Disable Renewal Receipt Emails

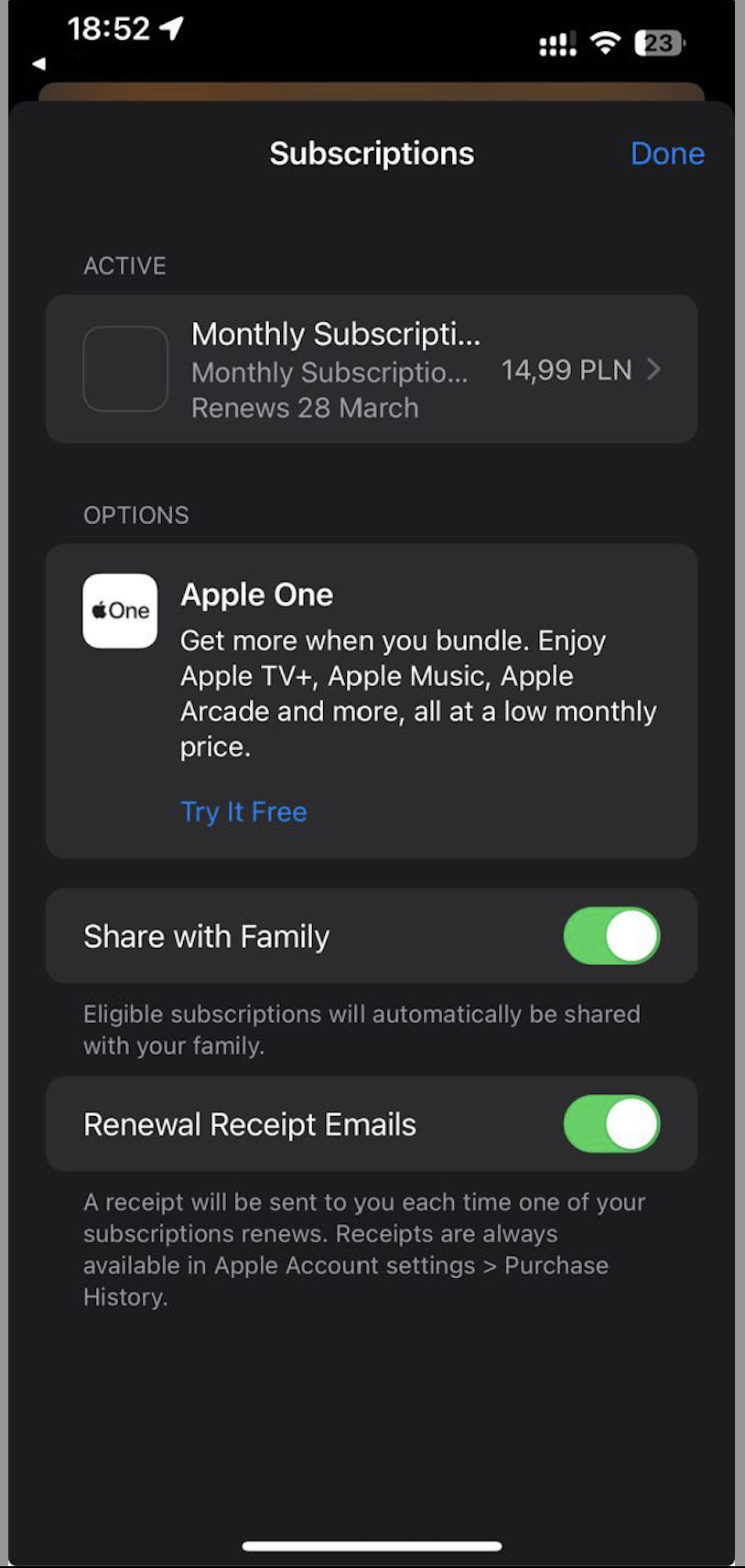611,1124
